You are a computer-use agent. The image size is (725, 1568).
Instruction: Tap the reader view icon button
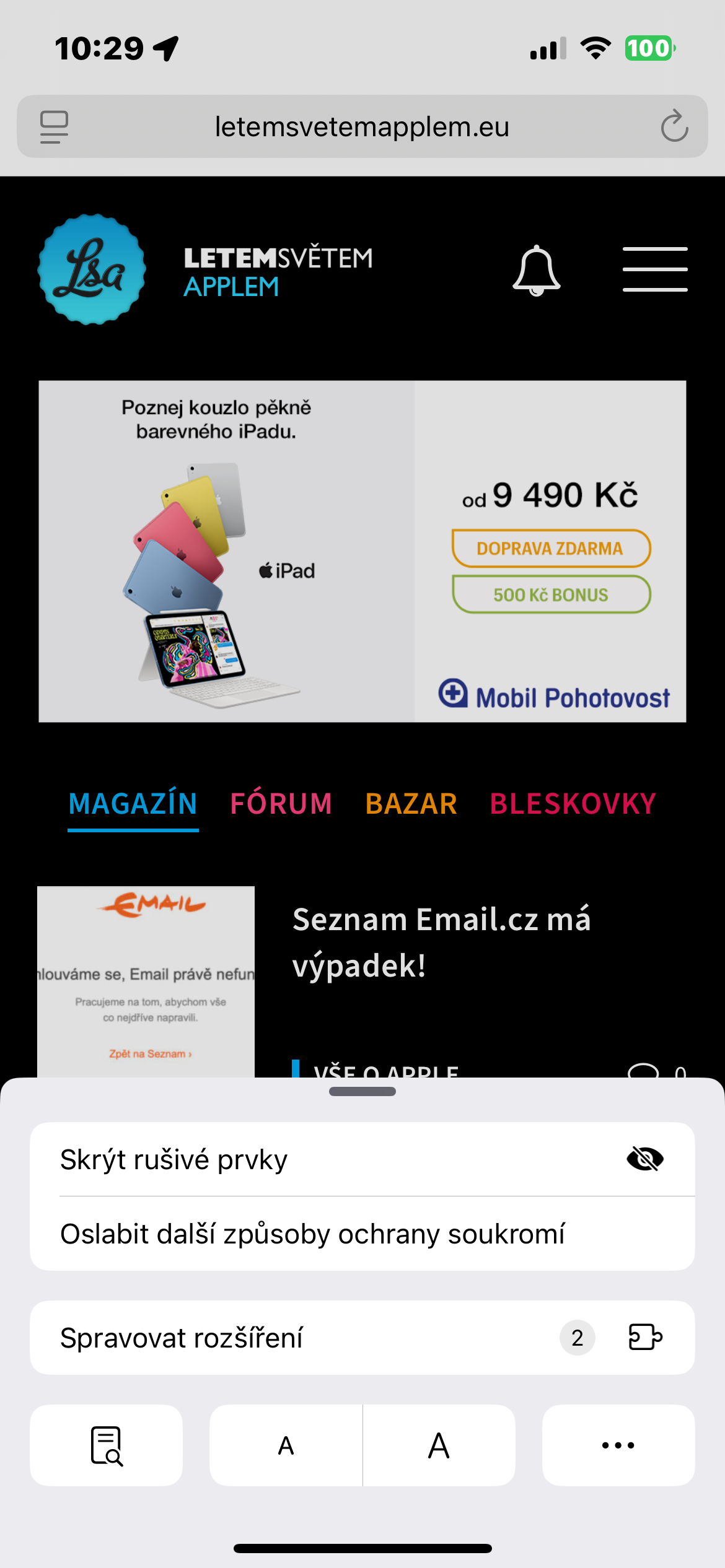[106, 1445]
